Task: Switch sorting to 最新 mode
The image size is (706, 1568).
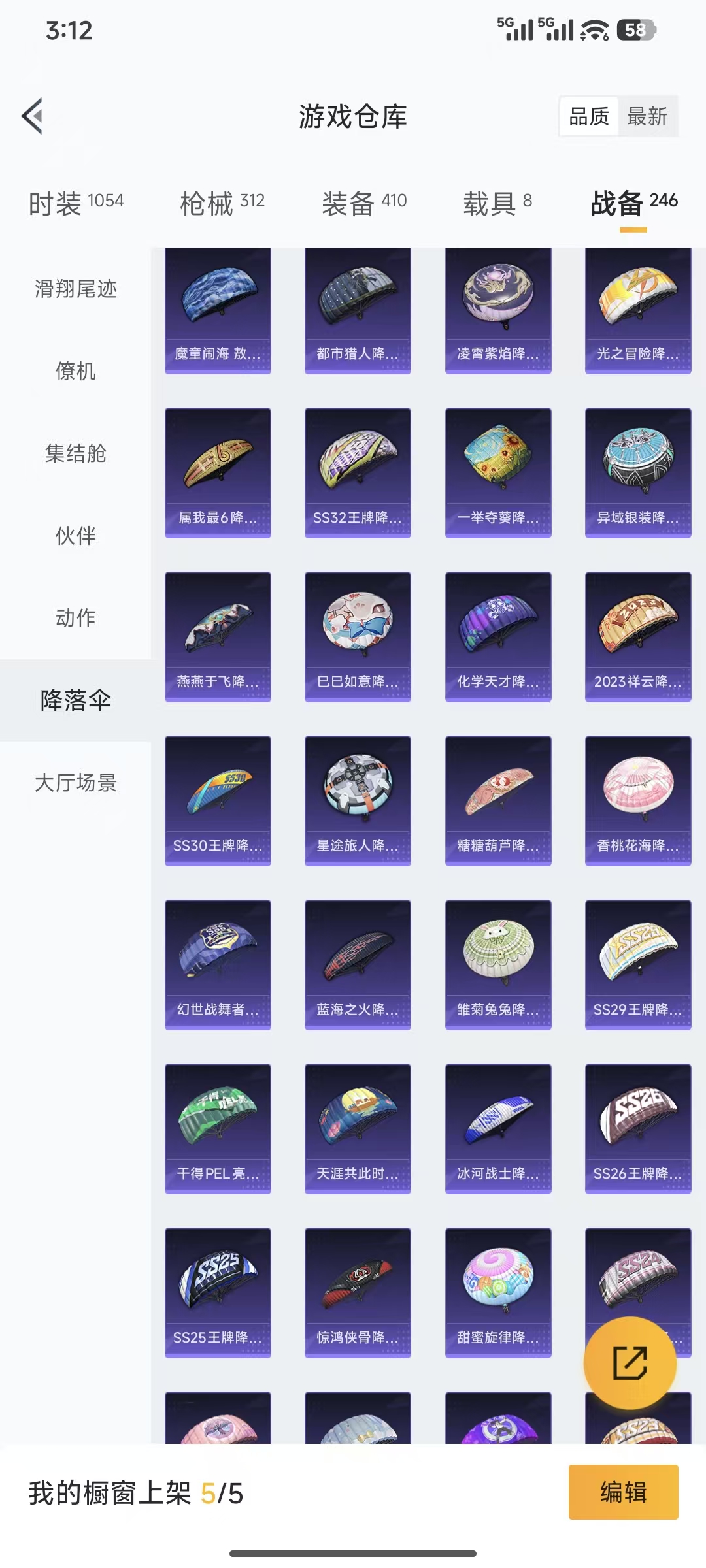Action: tap(648, 117)
